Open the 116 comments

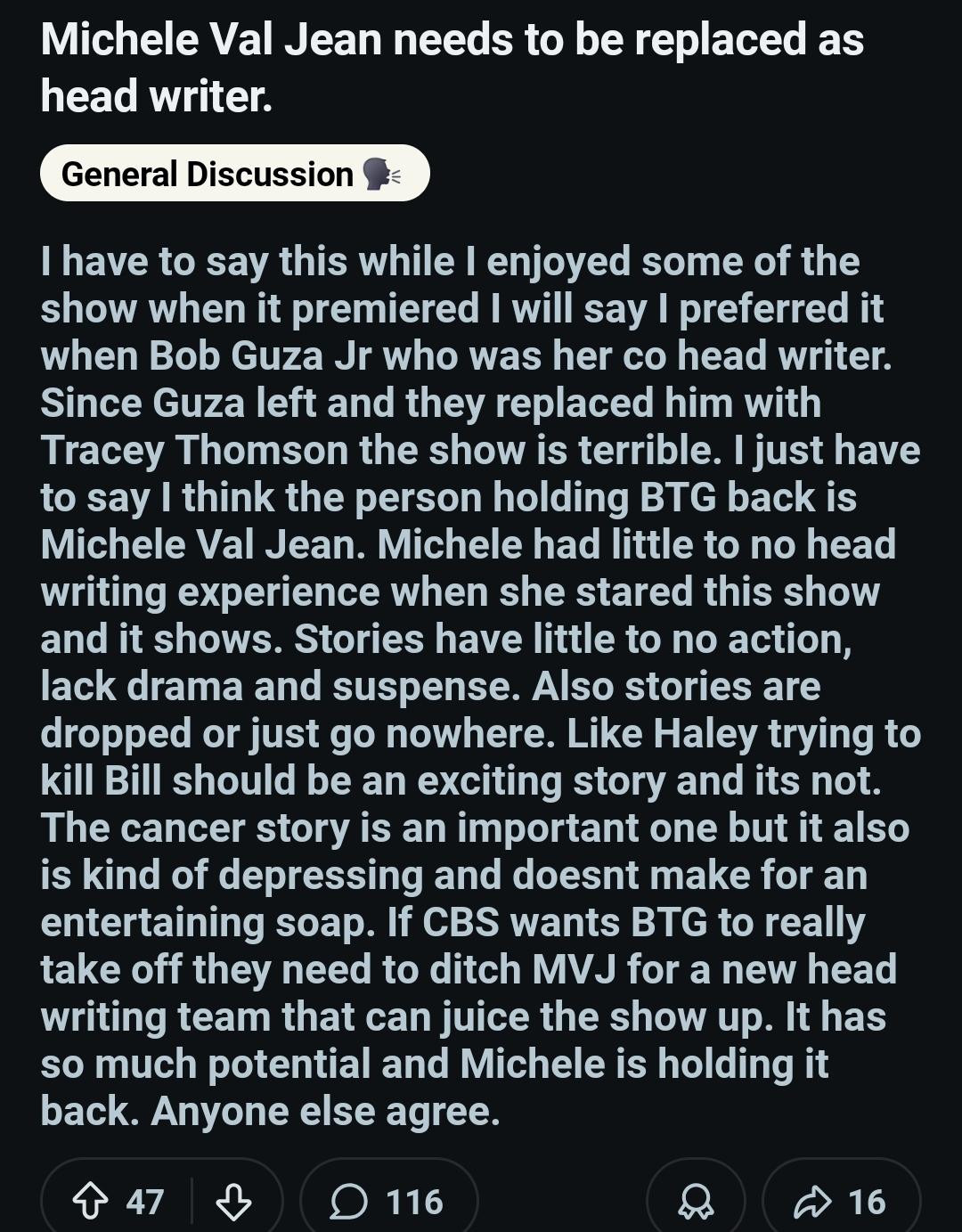388,1201
